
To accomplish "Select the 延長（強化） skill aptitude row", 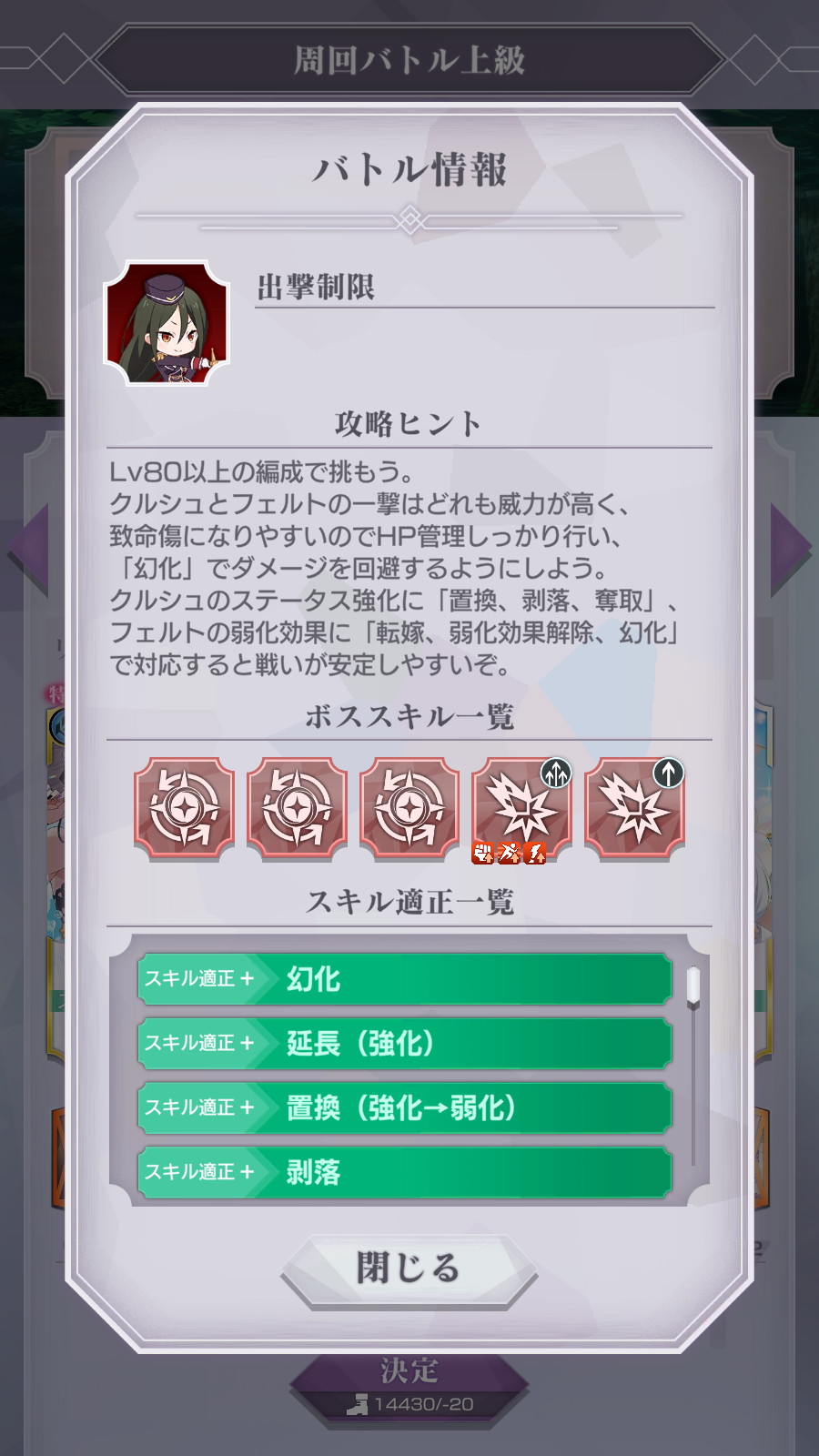I will coord(405,1044).
